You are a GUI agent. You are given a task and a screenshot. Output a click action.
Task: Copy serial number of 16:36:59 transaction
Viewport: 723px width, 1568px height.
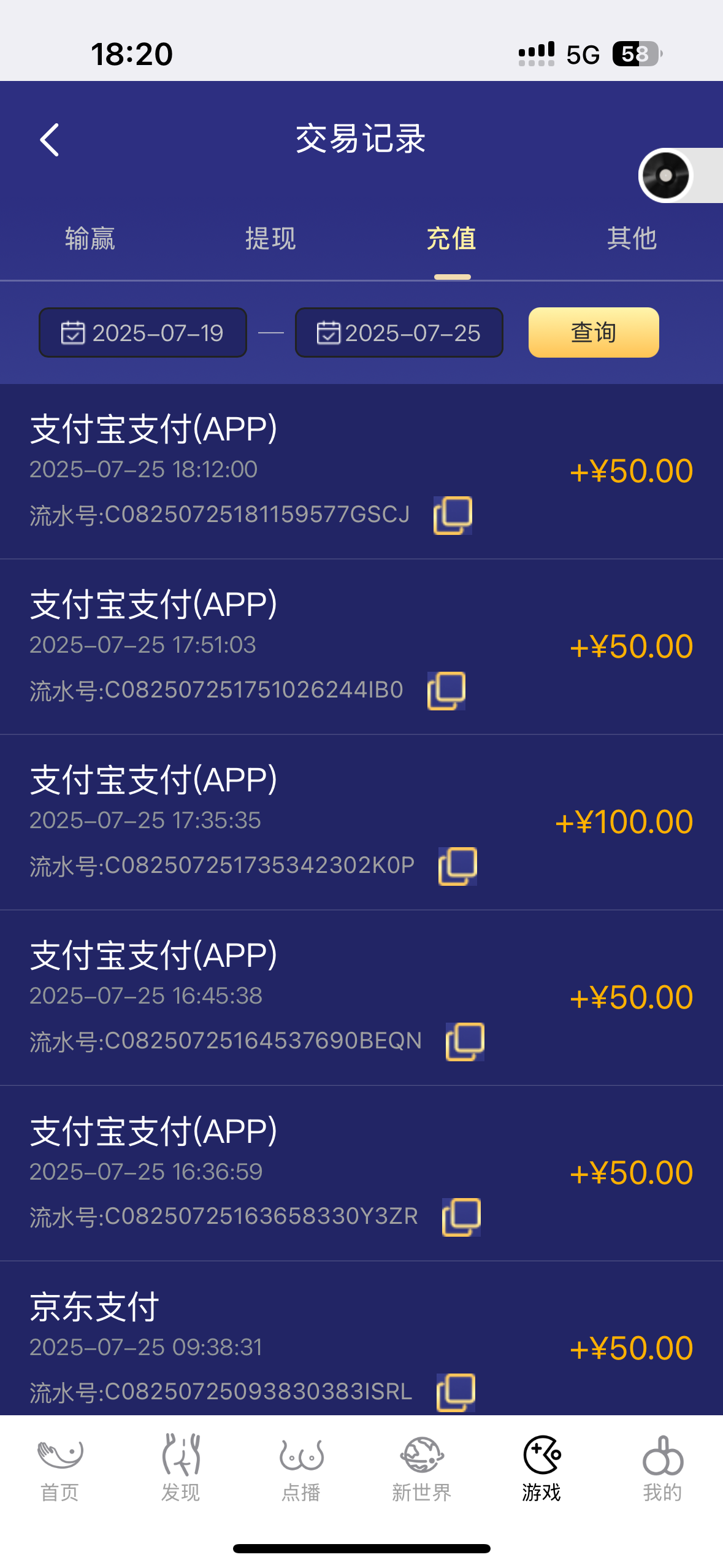pos(461,1217)
